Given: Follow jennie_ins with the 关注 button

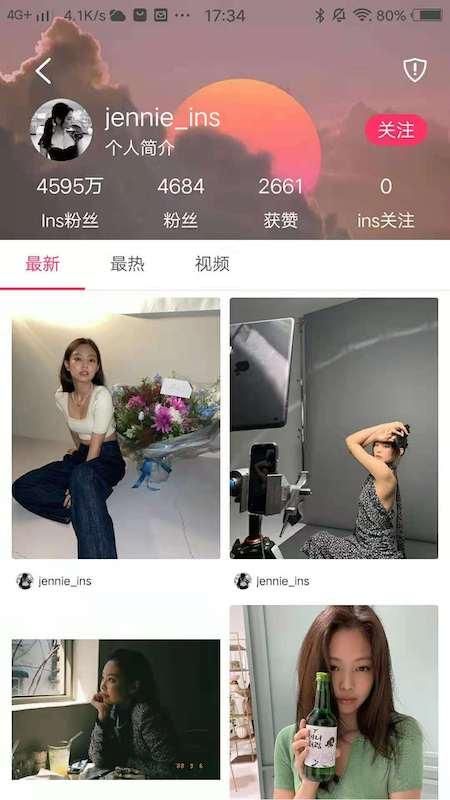Looking at the screenshot, I should tap(396, 130).
